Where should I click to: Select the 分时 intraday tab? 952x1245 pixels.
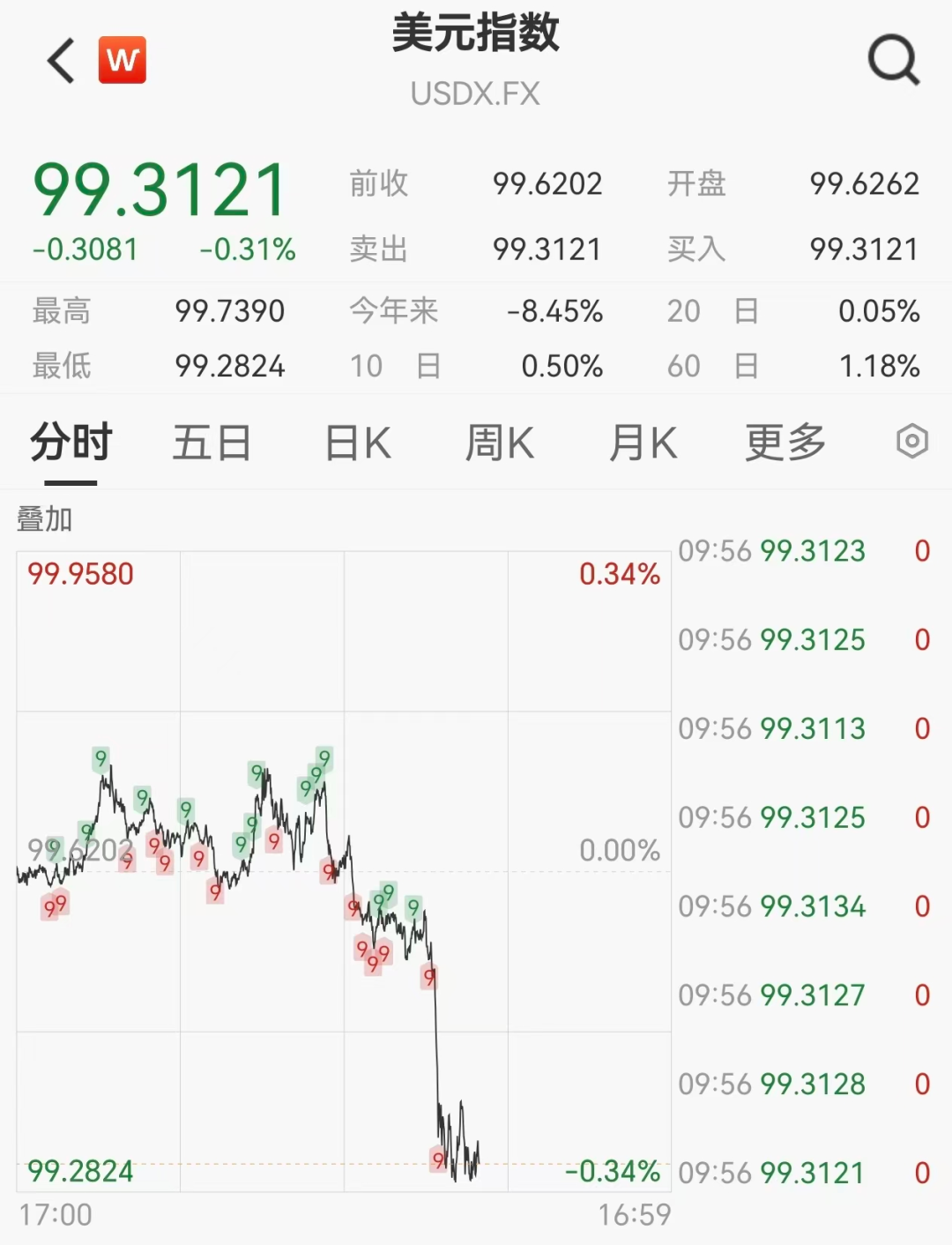(71, 443)
